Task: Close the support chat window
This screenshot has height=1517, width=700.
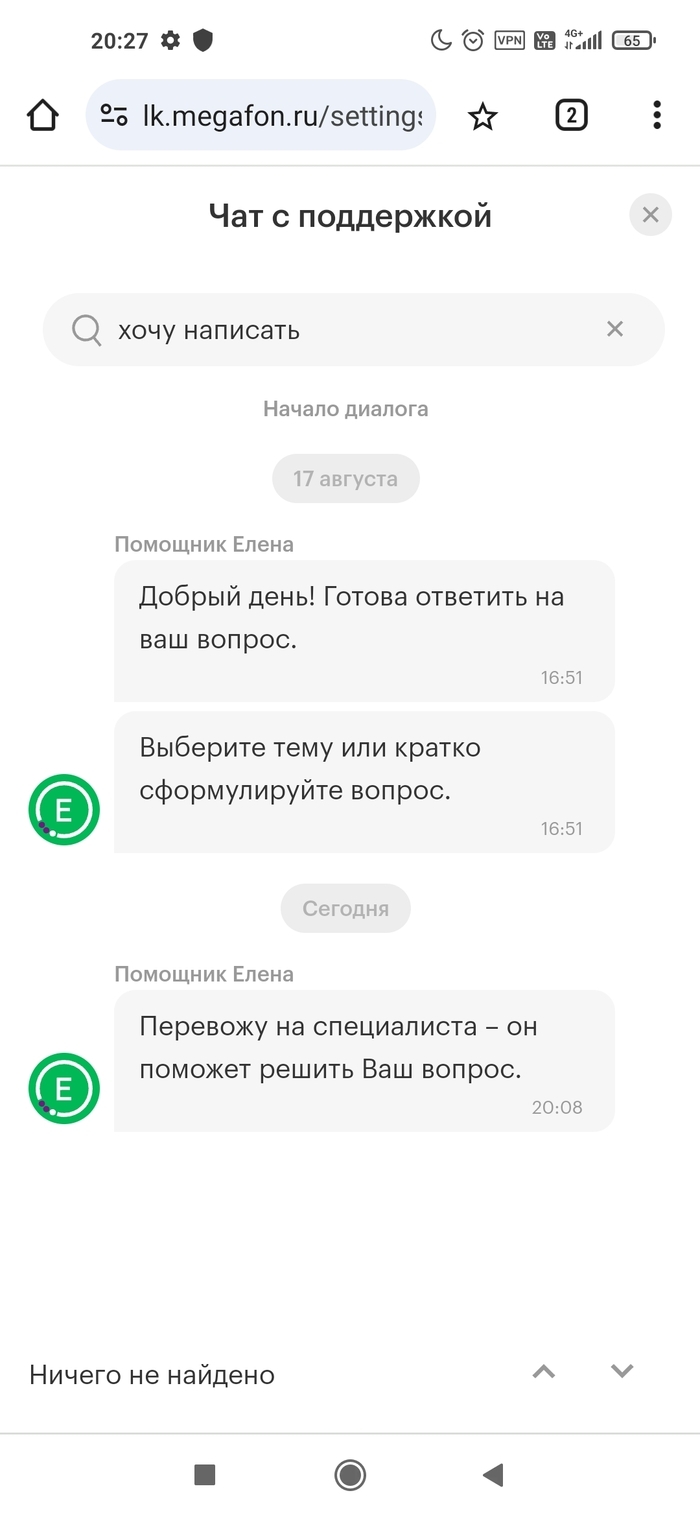Action: 650,215
